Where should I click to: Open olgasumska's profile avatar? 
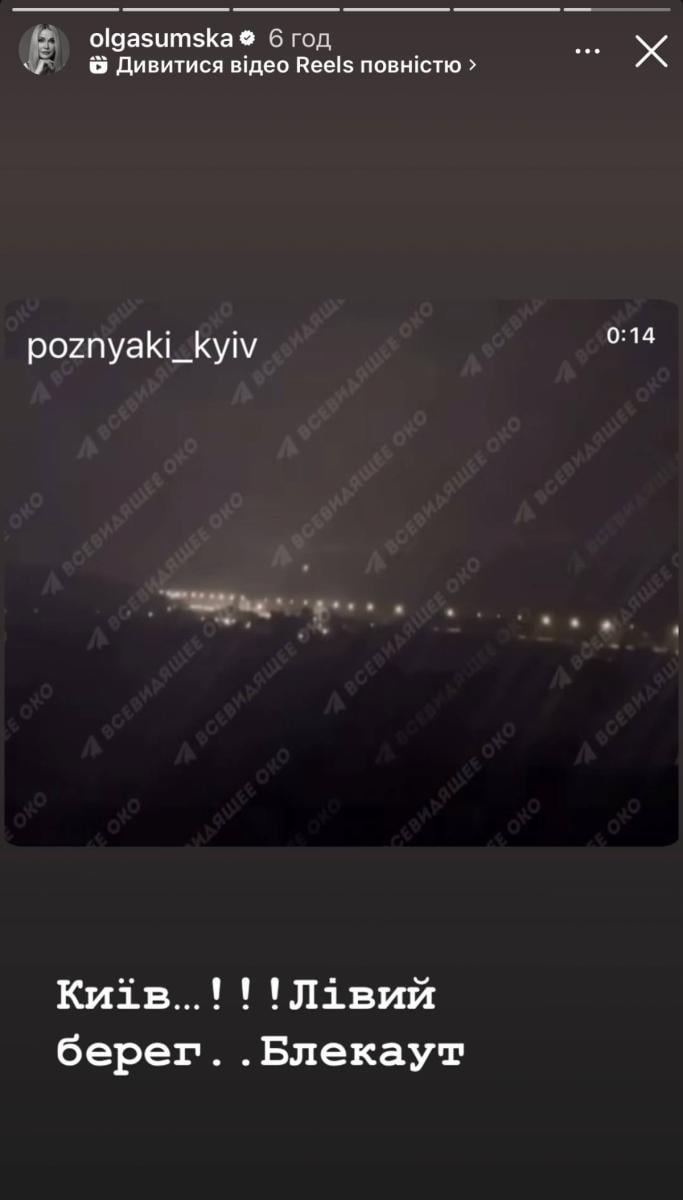click(x=44, y=50)
